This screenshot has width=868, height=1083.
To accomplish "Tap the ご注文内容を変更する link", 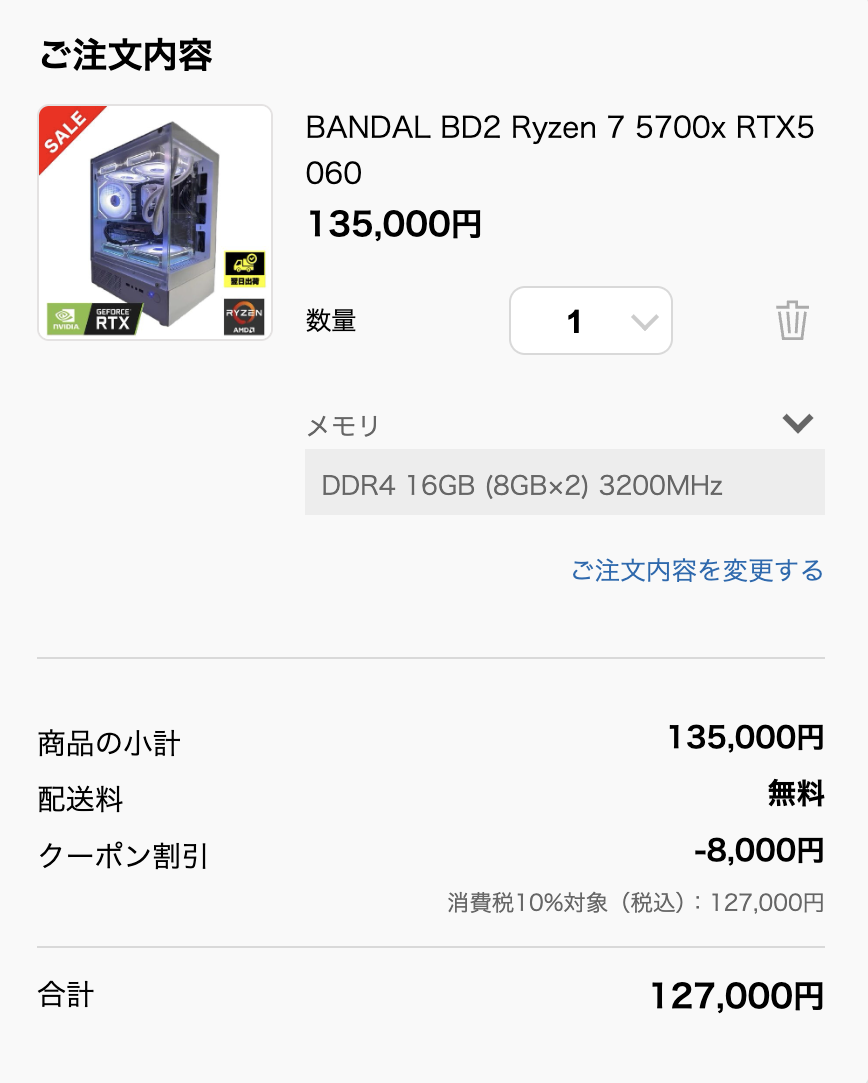I will point(697,571).
